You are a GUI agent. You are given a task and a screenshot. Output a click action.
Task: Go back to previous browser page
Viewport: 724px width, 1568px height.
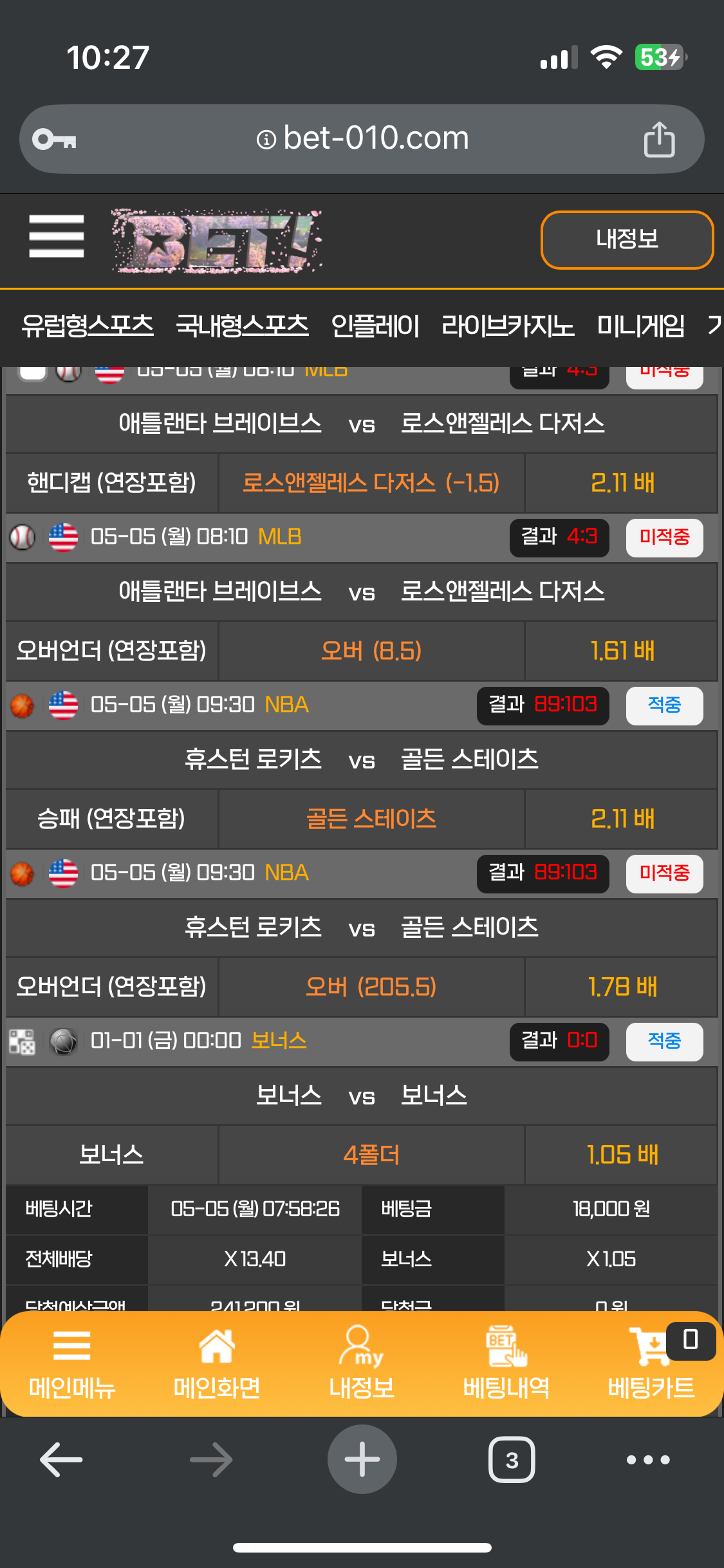click(61, 1460)
